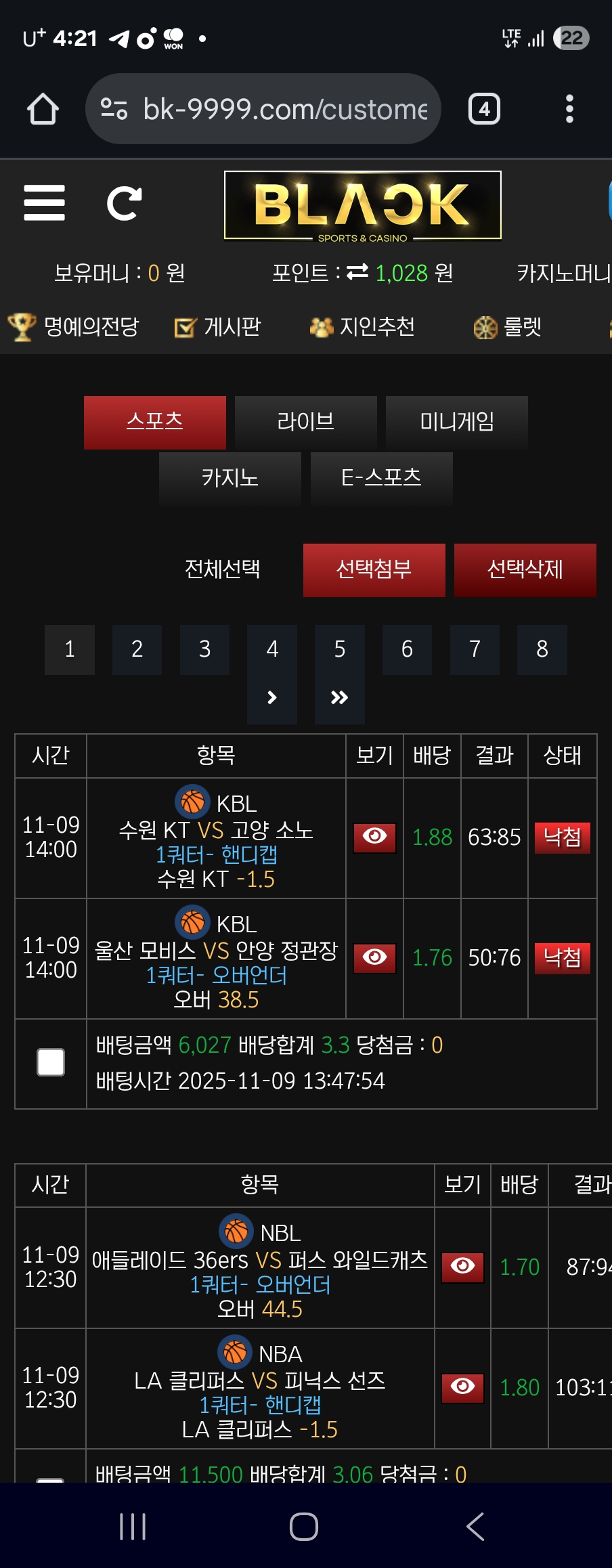Image resolution: width=612 pixels, height=1568 pixels.
Task: Open the hamburger side menu
Action: 44,202
